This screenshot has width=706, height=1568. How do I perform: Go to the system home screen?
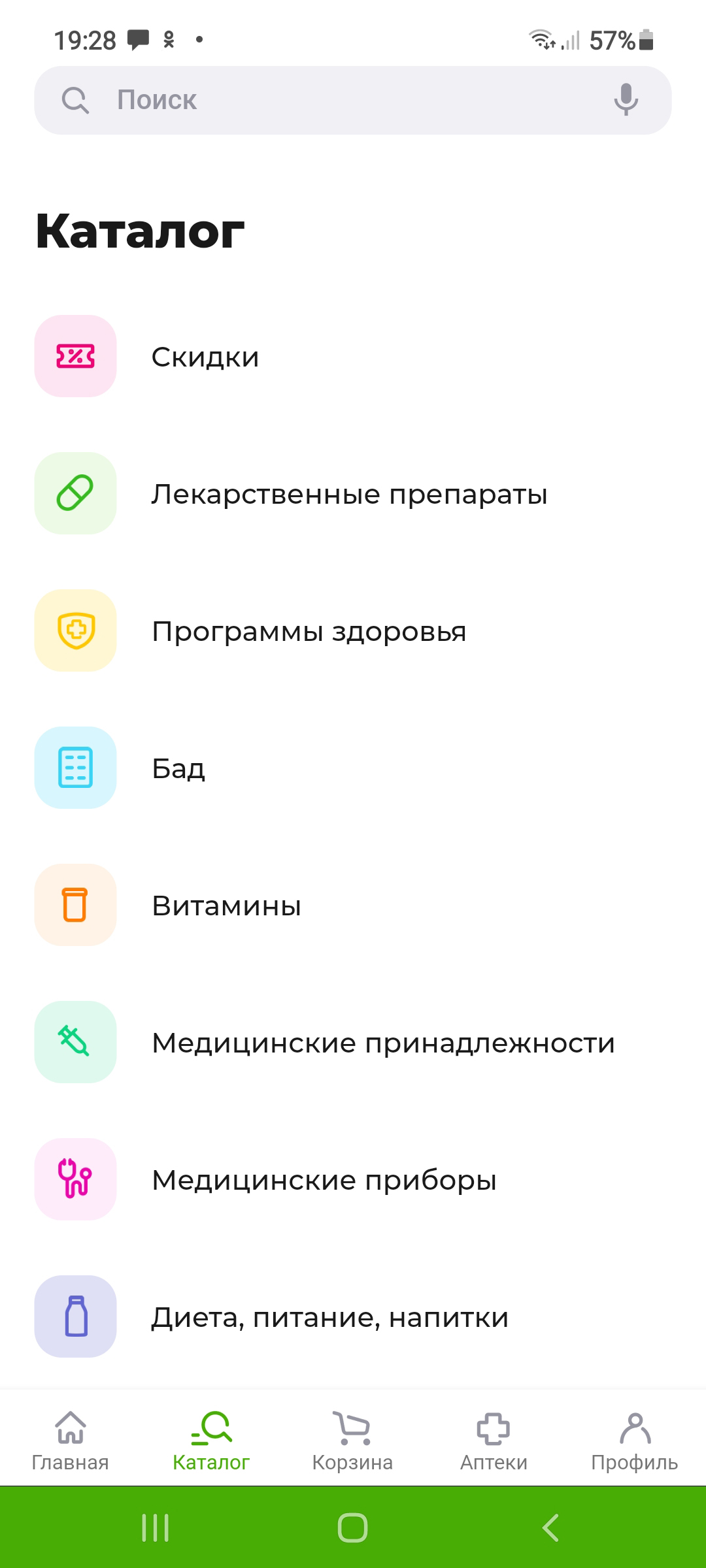click(x=353, y=1527)
